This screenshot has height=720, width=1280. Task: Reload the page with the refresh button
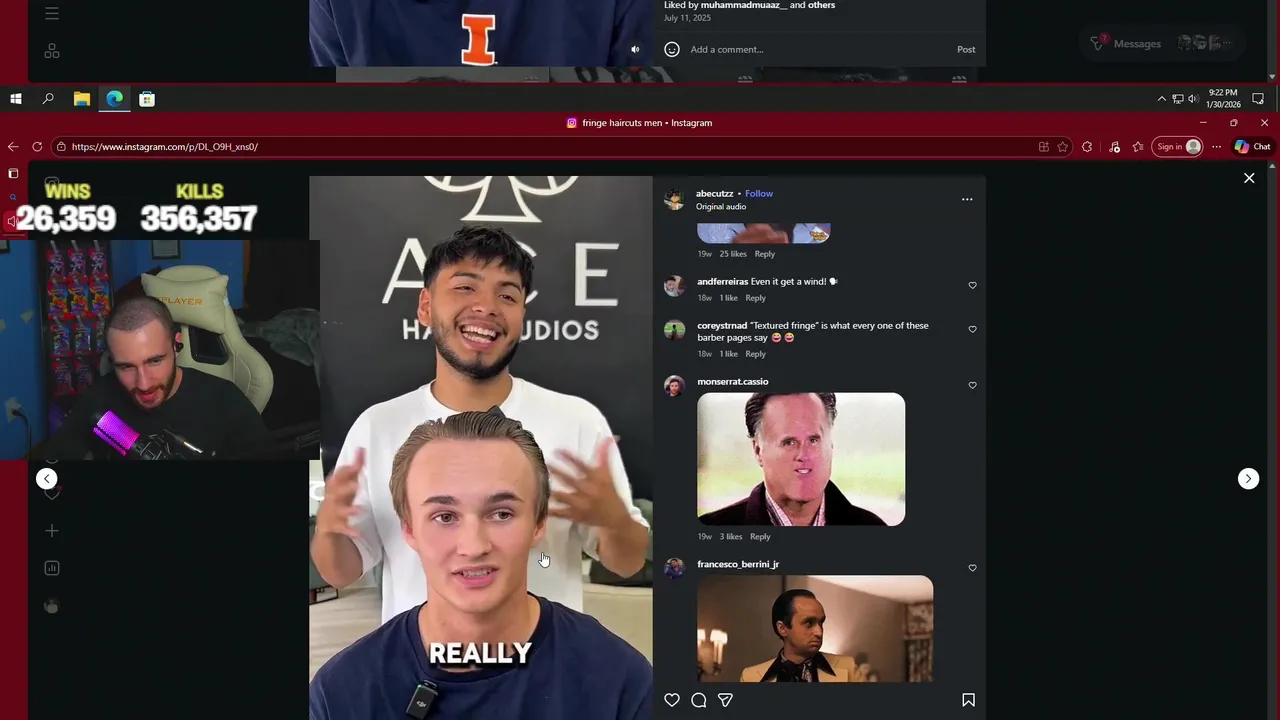37,147
